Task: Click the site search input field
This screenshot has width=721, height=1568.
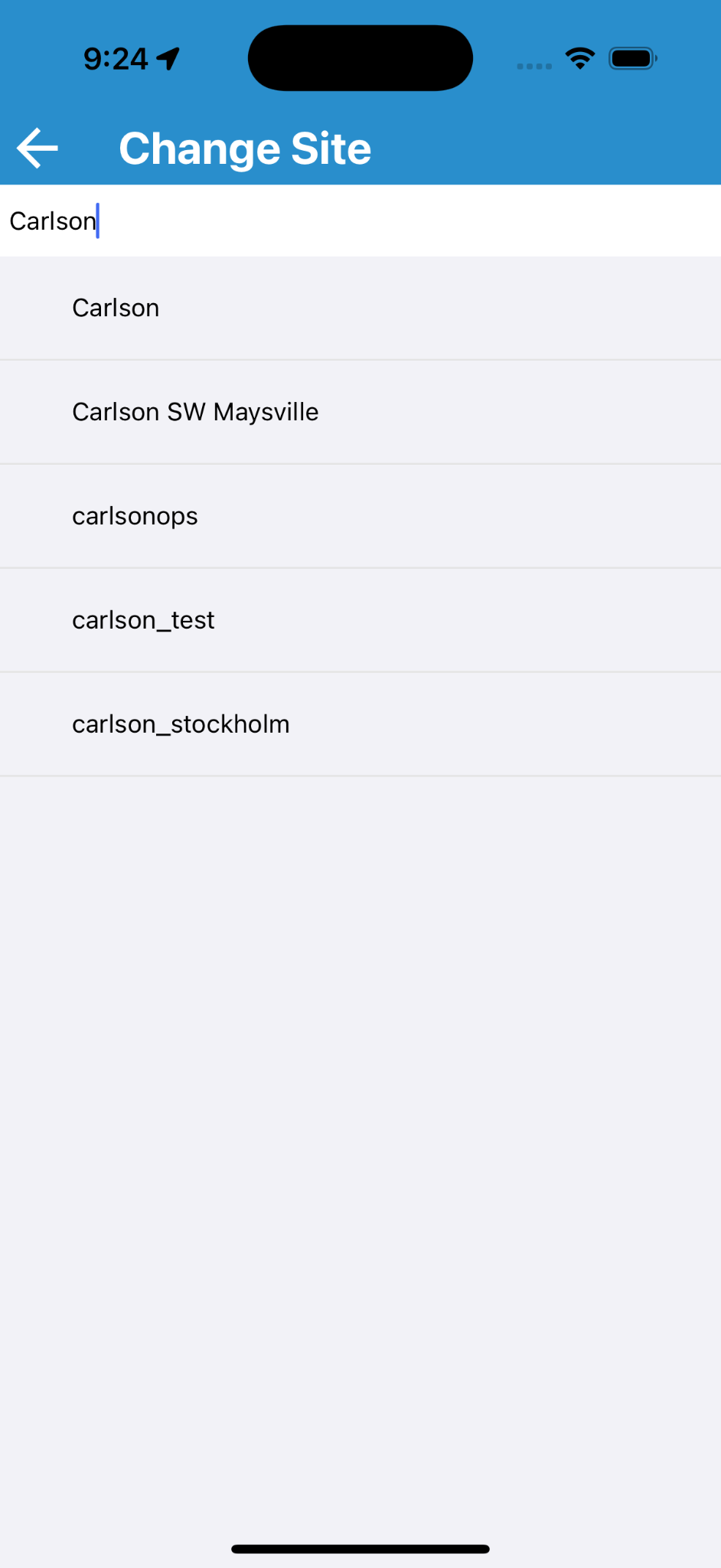Action: point(360,220)
